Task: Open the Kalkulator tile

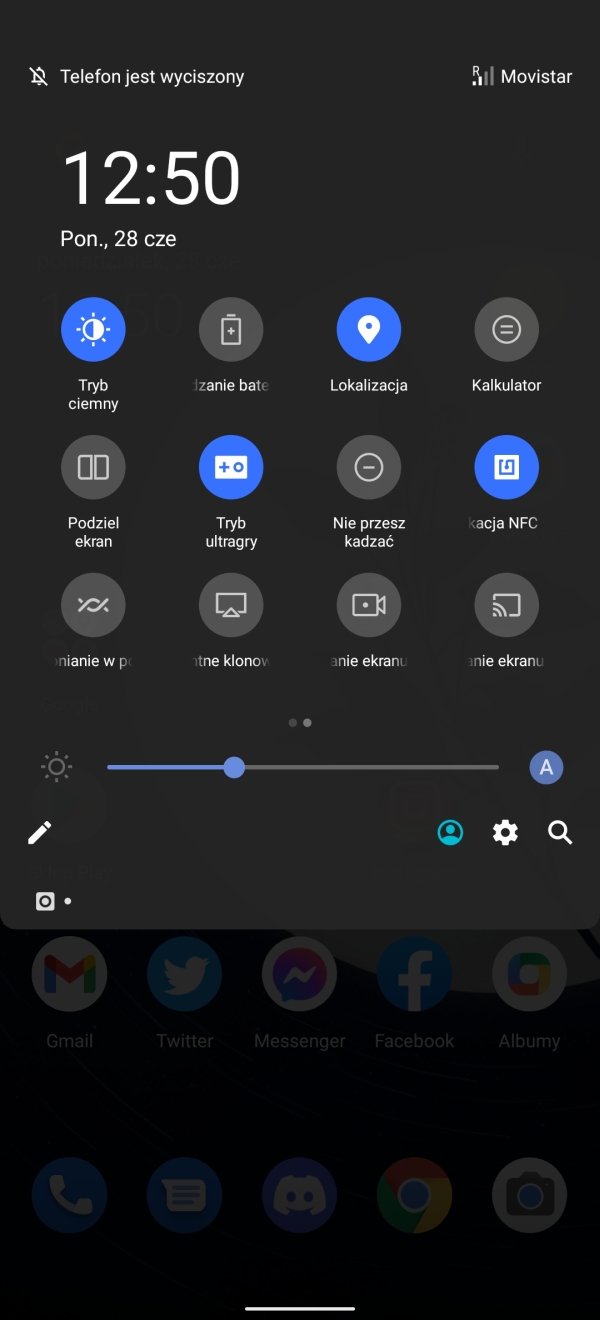Action: click(x=507, y=329)
